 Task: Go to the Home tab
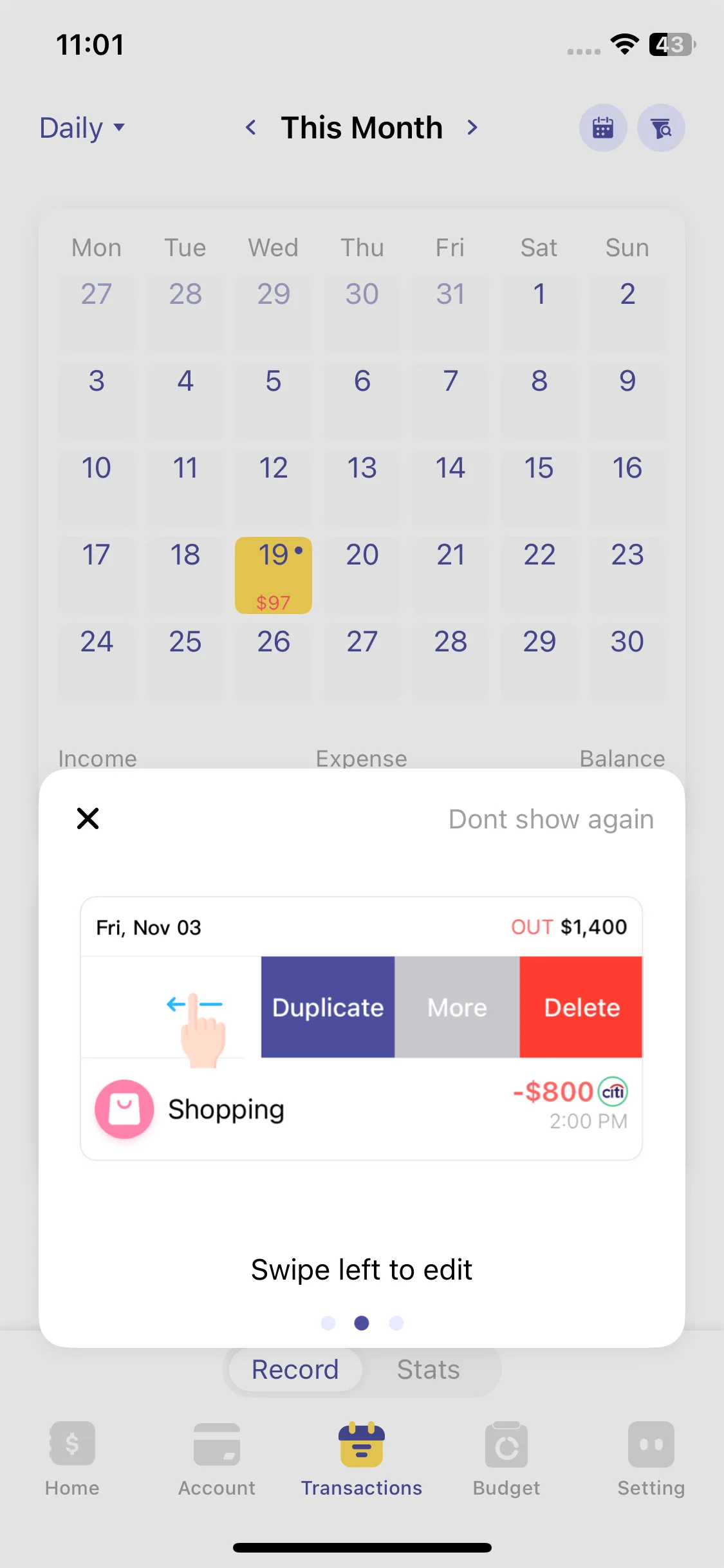(72, 1458)
